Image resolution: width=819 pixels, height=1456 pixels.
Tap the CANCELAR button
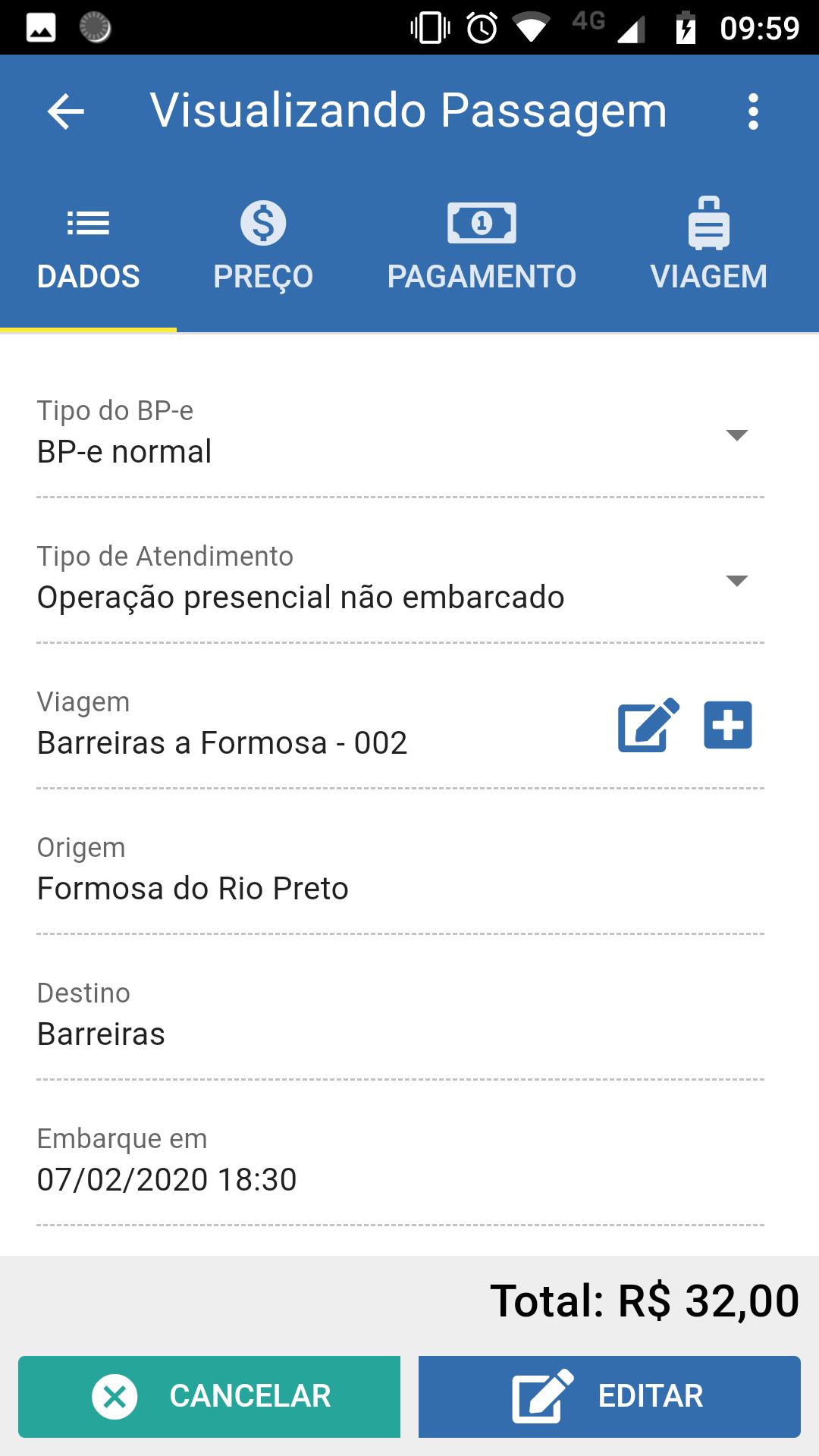209,1396
